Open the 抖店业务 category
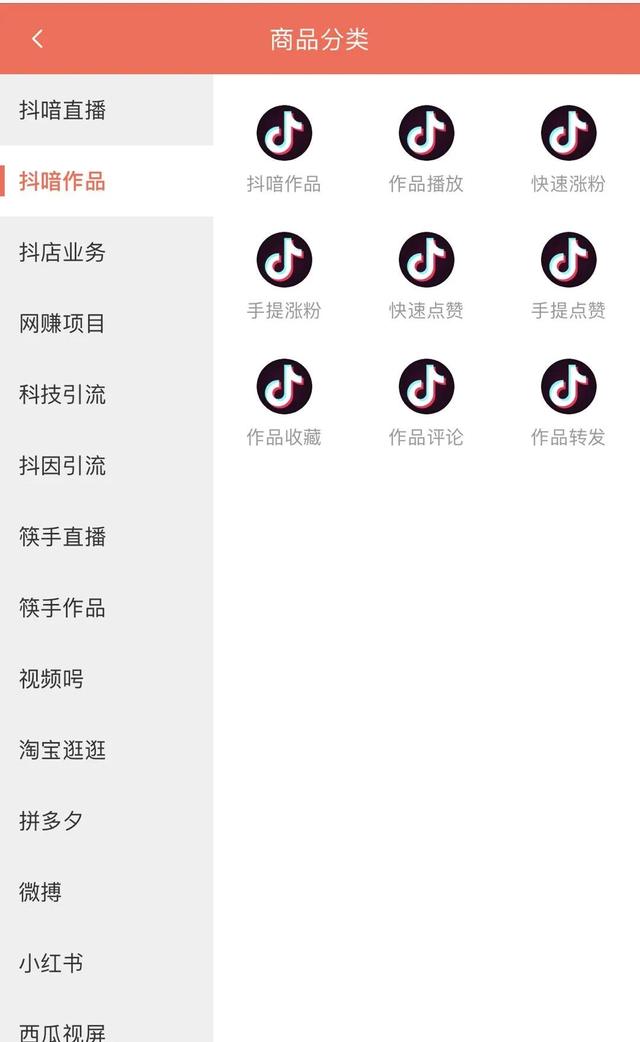The width and height of the screenshot is (640, 1042). (x=106, y=252)
